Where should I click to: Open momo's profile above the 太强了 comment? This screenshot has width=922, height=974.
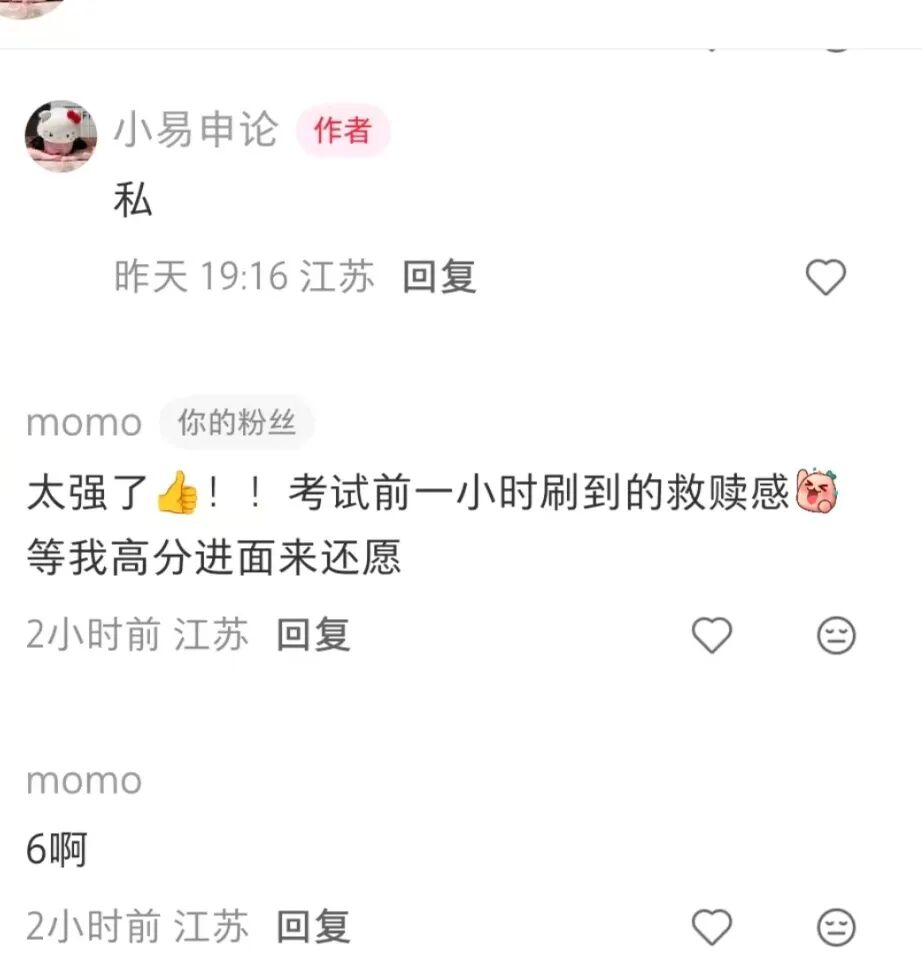point(84,423)
